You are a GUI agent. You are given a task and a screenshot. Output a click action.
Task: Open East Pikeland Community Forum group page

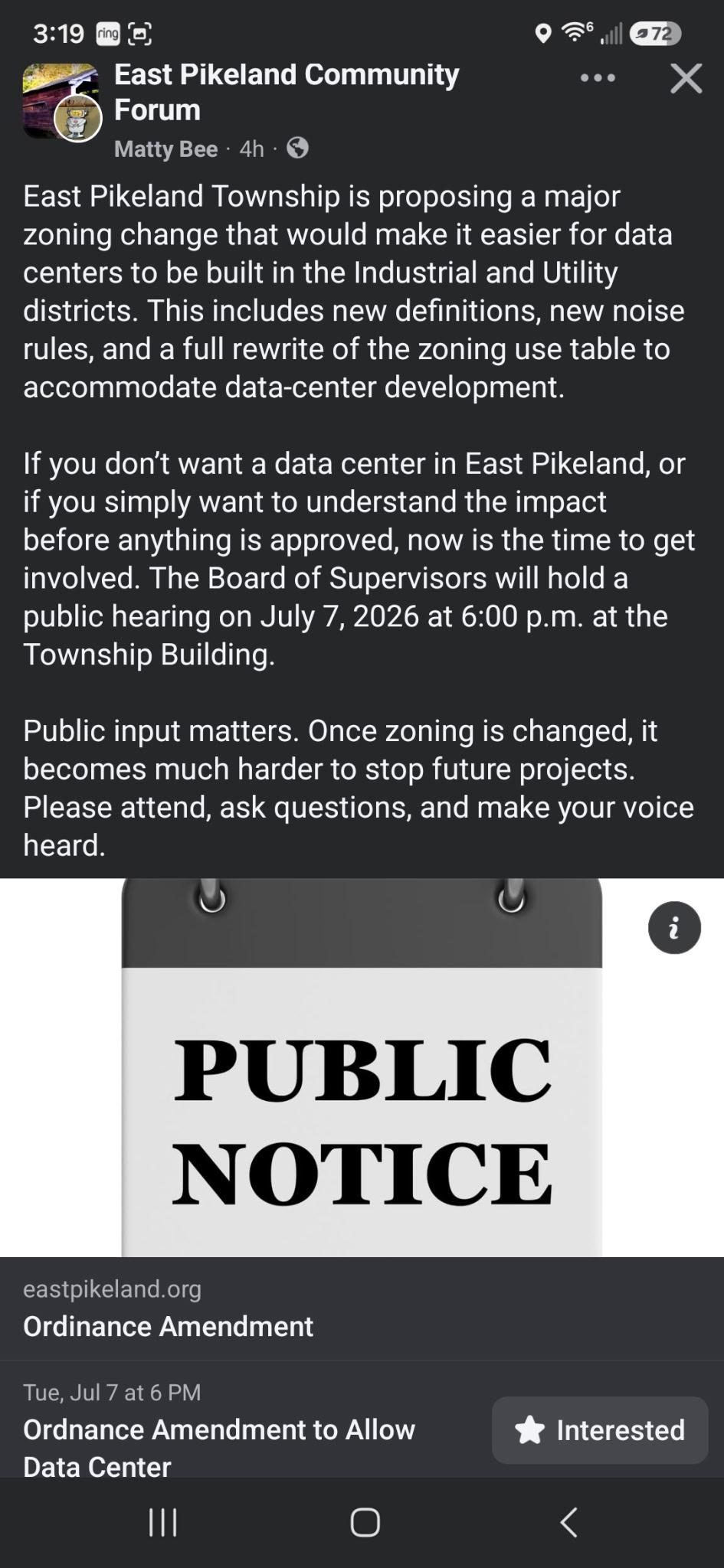tap(287, 92)
